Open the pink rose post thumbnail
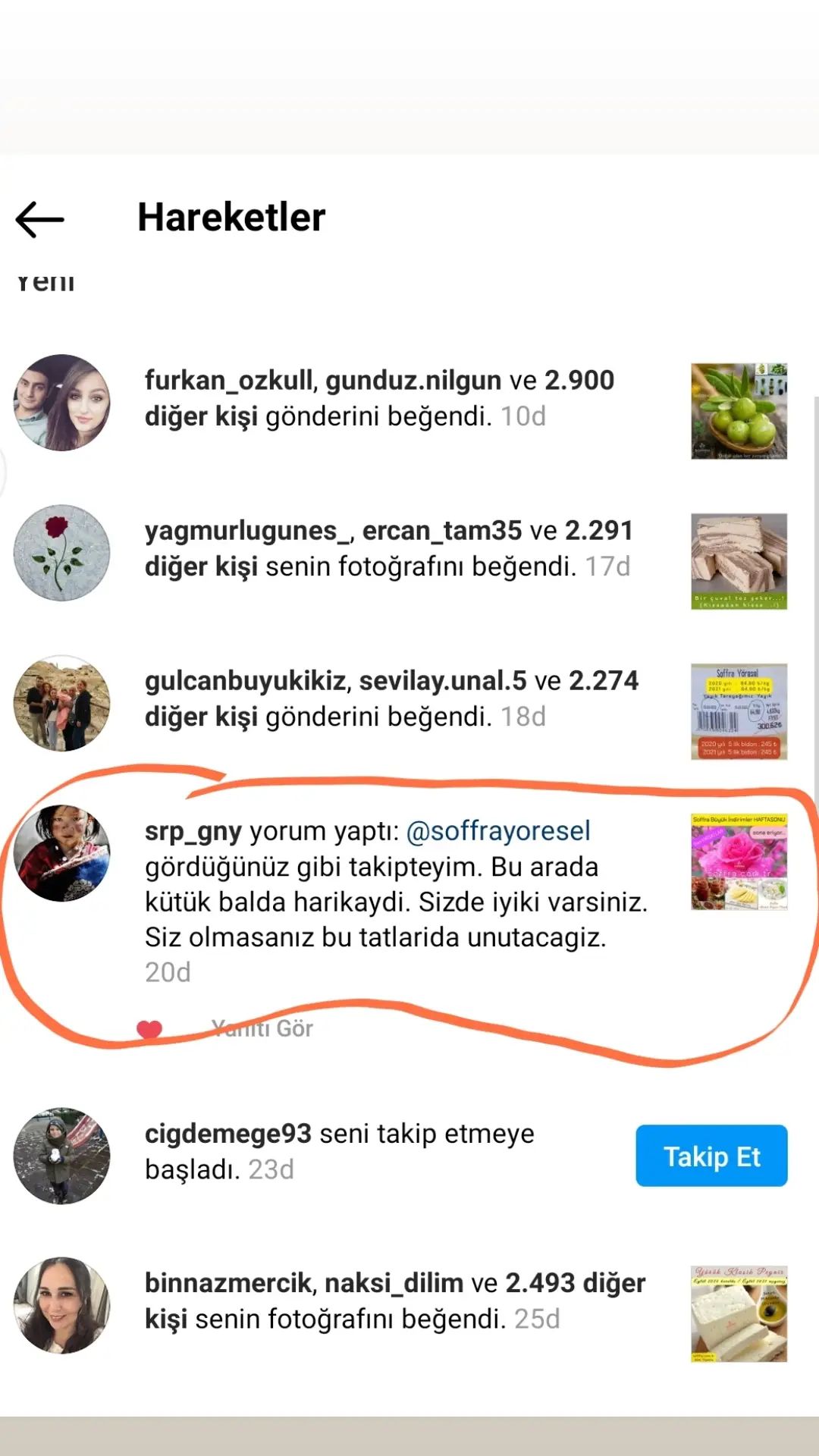 point(739,861)
